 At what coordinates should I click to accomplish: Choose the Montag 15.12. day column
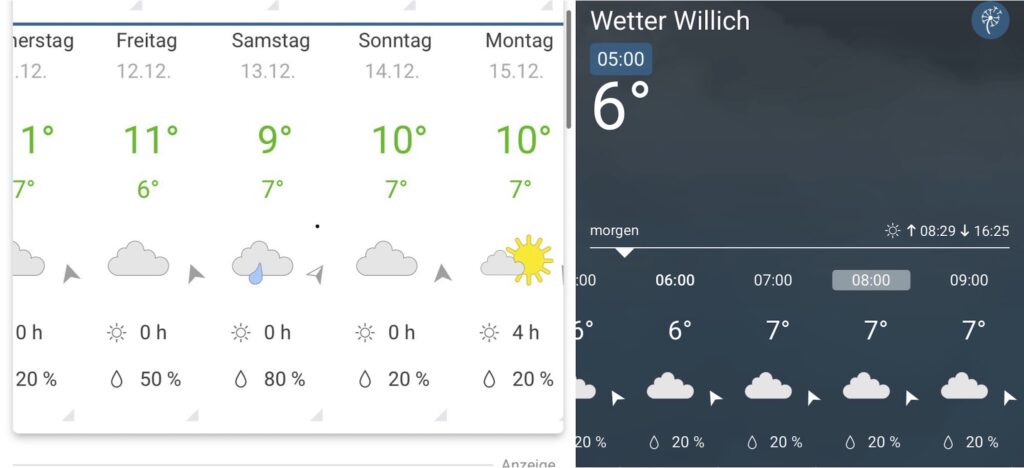[519, 56]
